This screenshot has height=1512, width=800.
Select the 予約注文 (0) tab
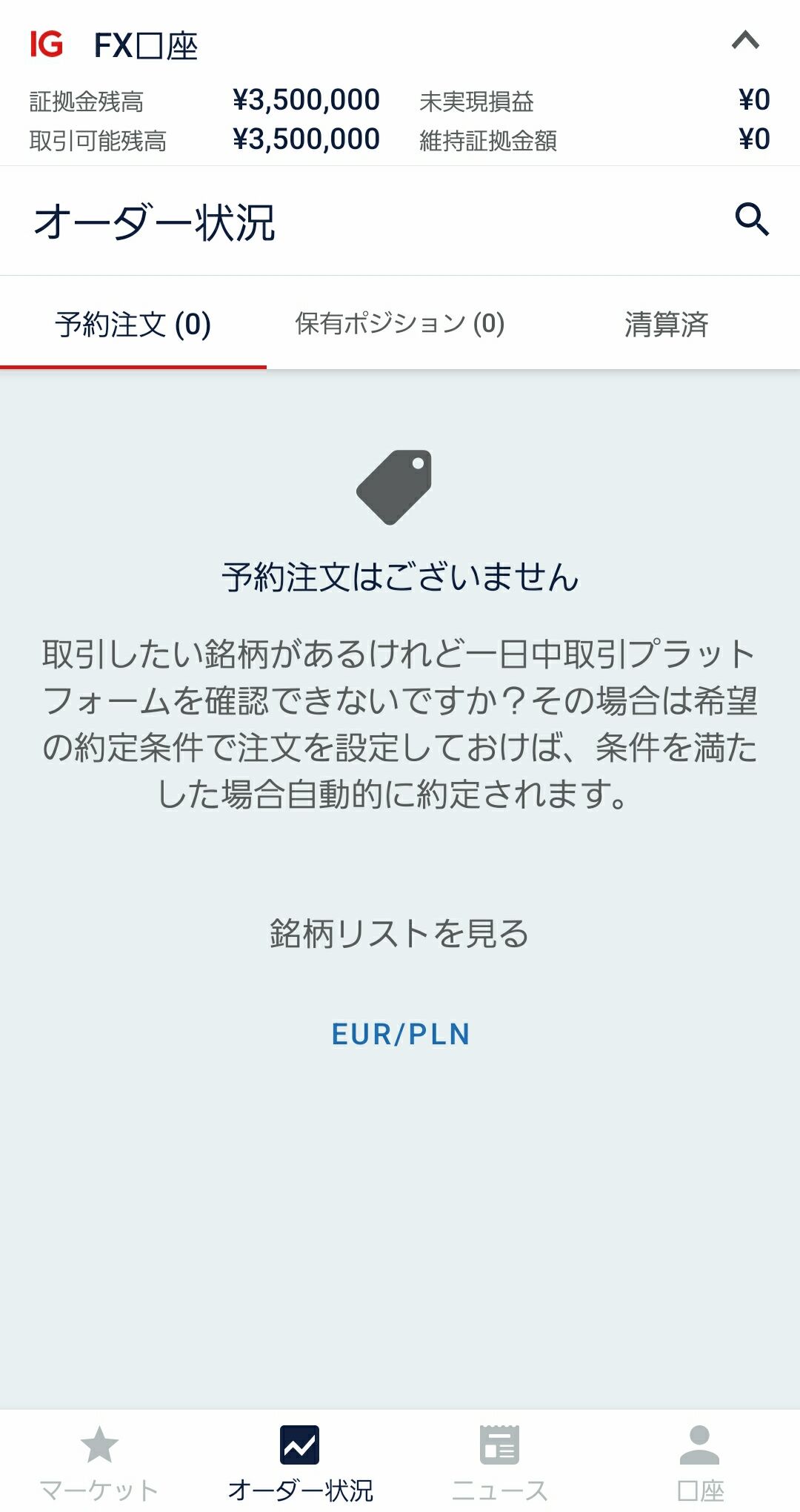133,324
